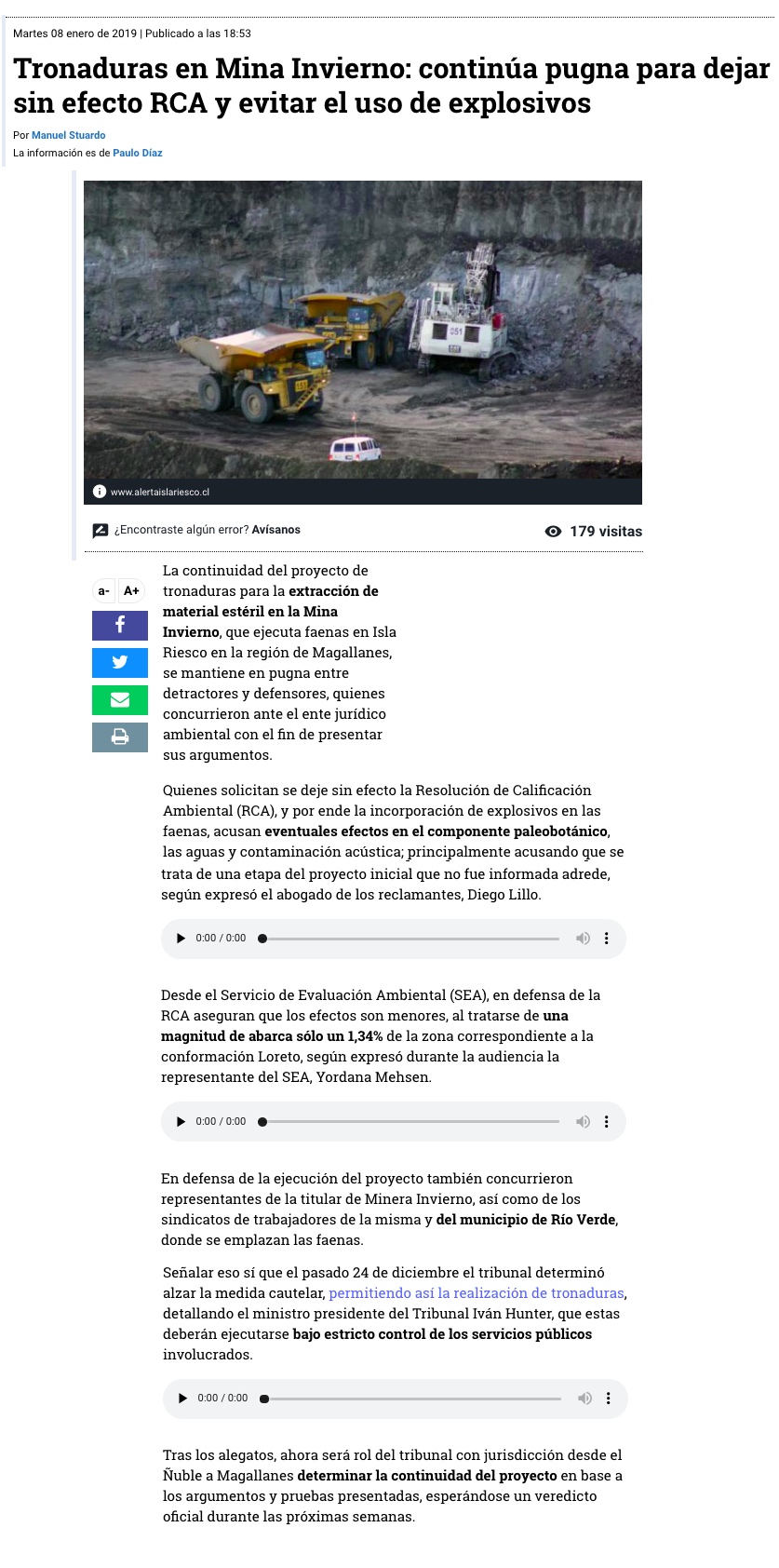This screenshot has height=1568, width=779.
Task: Increase text size with A+ button
Action: (132, 590)
